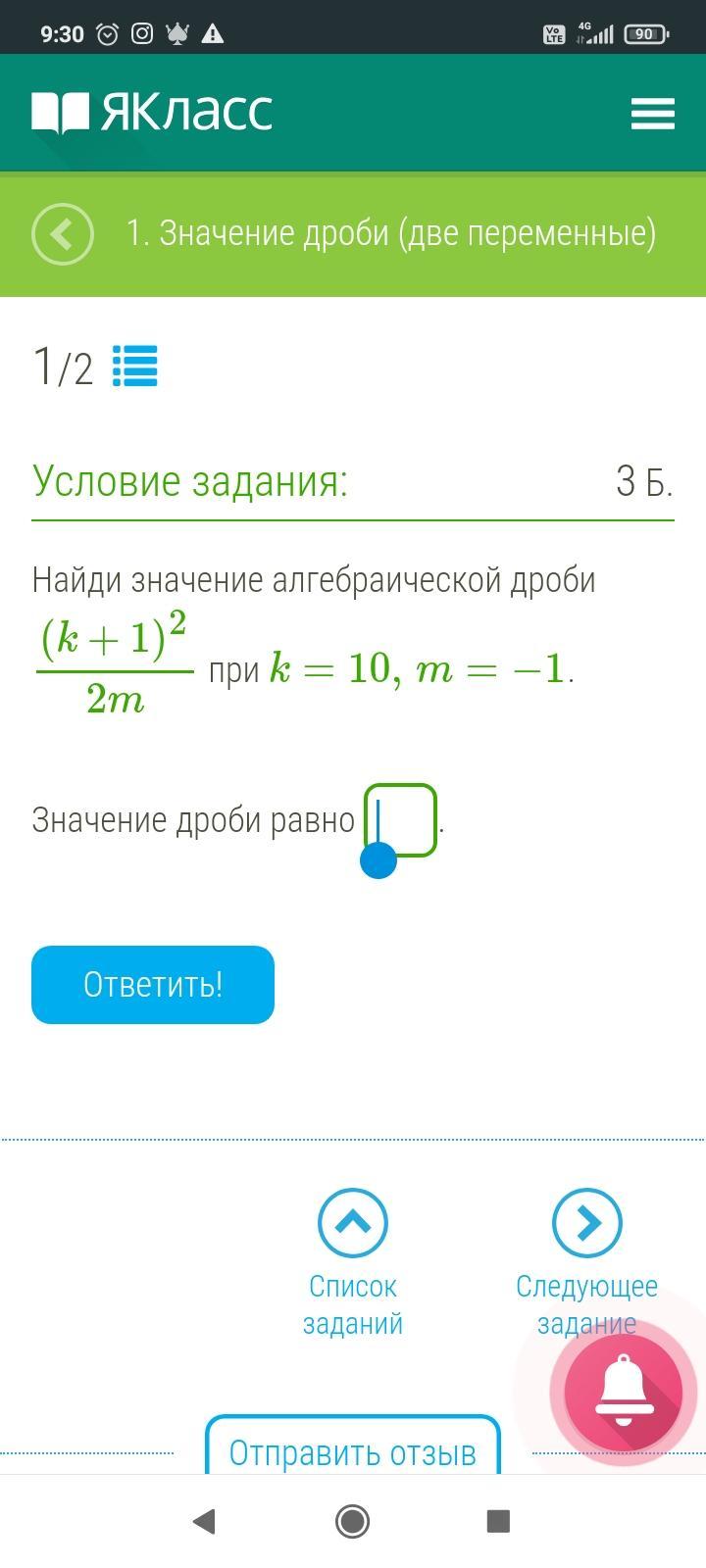Image resolution: width=706 pixels, height=1568 pixels.
Task: Tap the ЯКласс logo
Action: tap(152, 113)
